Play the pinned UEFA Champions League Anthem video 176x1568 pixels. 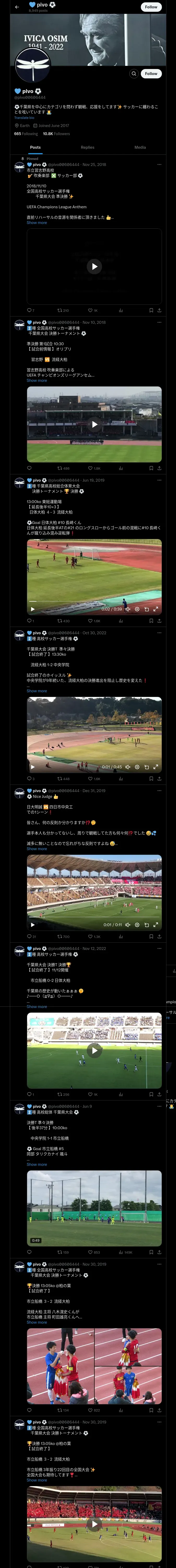[94, 266]
